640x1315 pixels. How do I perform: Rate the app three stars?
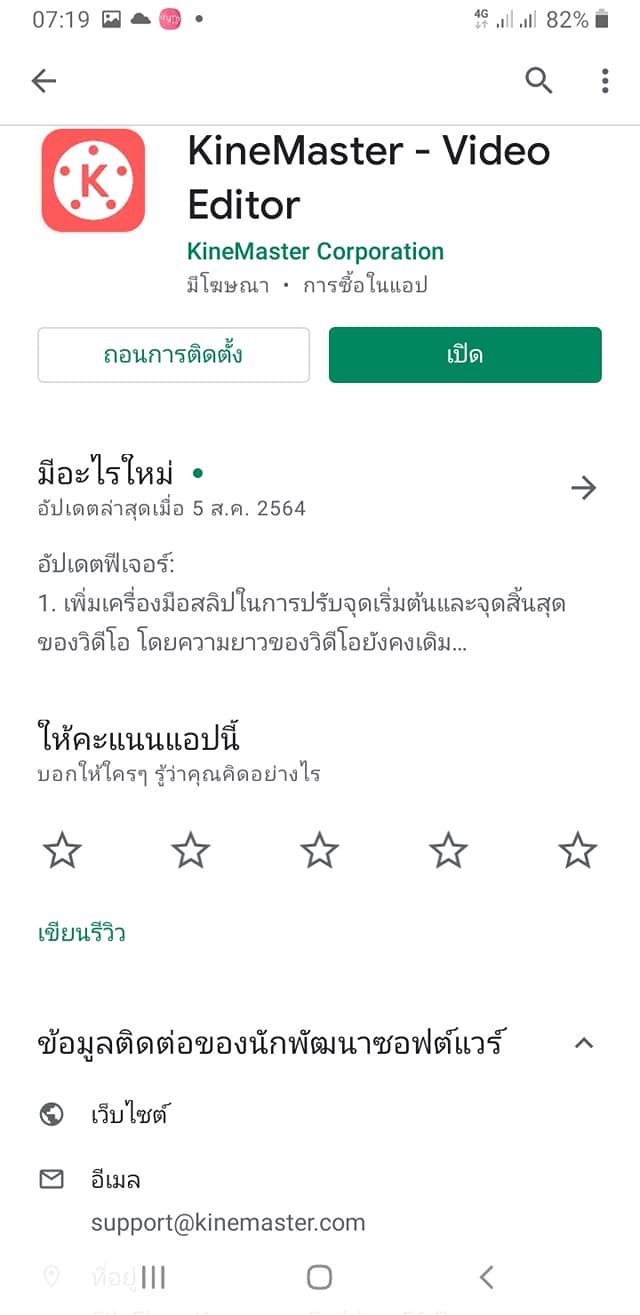pyautogui.click(x=320, y=852)
